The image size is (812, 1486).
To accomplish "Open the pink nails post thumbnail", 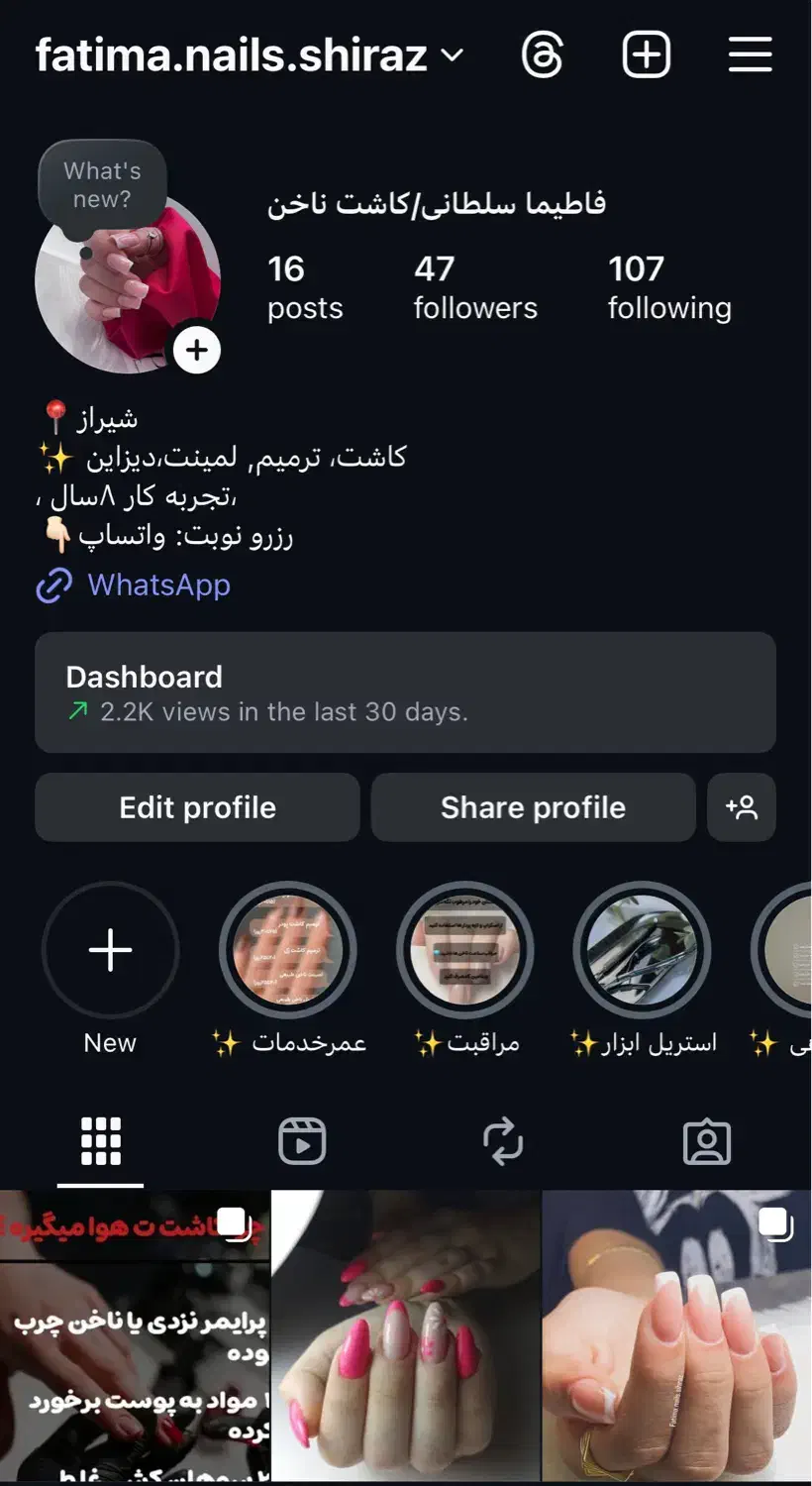I will (x=406, y=1335).
